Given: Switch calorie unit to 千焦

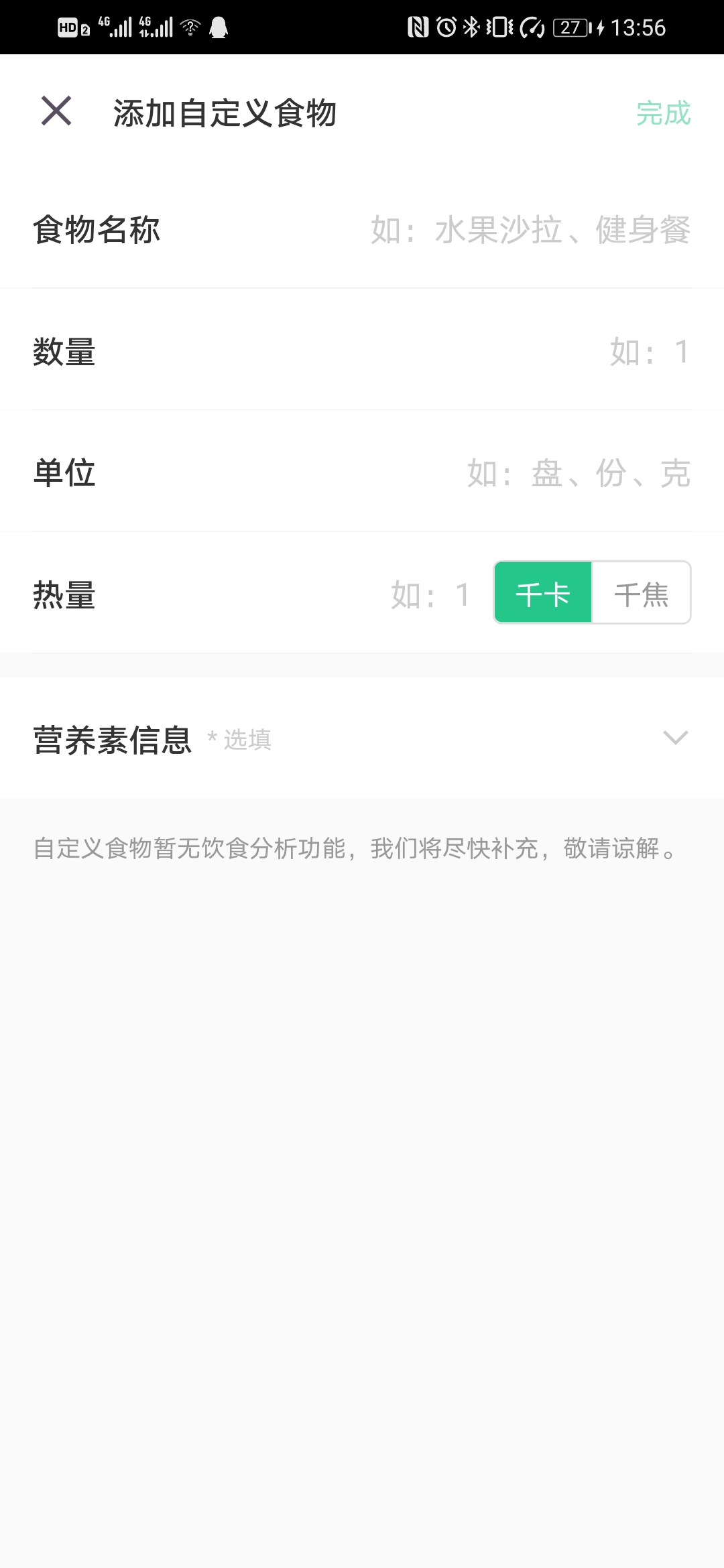Looking at the screenshot, I should coord(642,593).
